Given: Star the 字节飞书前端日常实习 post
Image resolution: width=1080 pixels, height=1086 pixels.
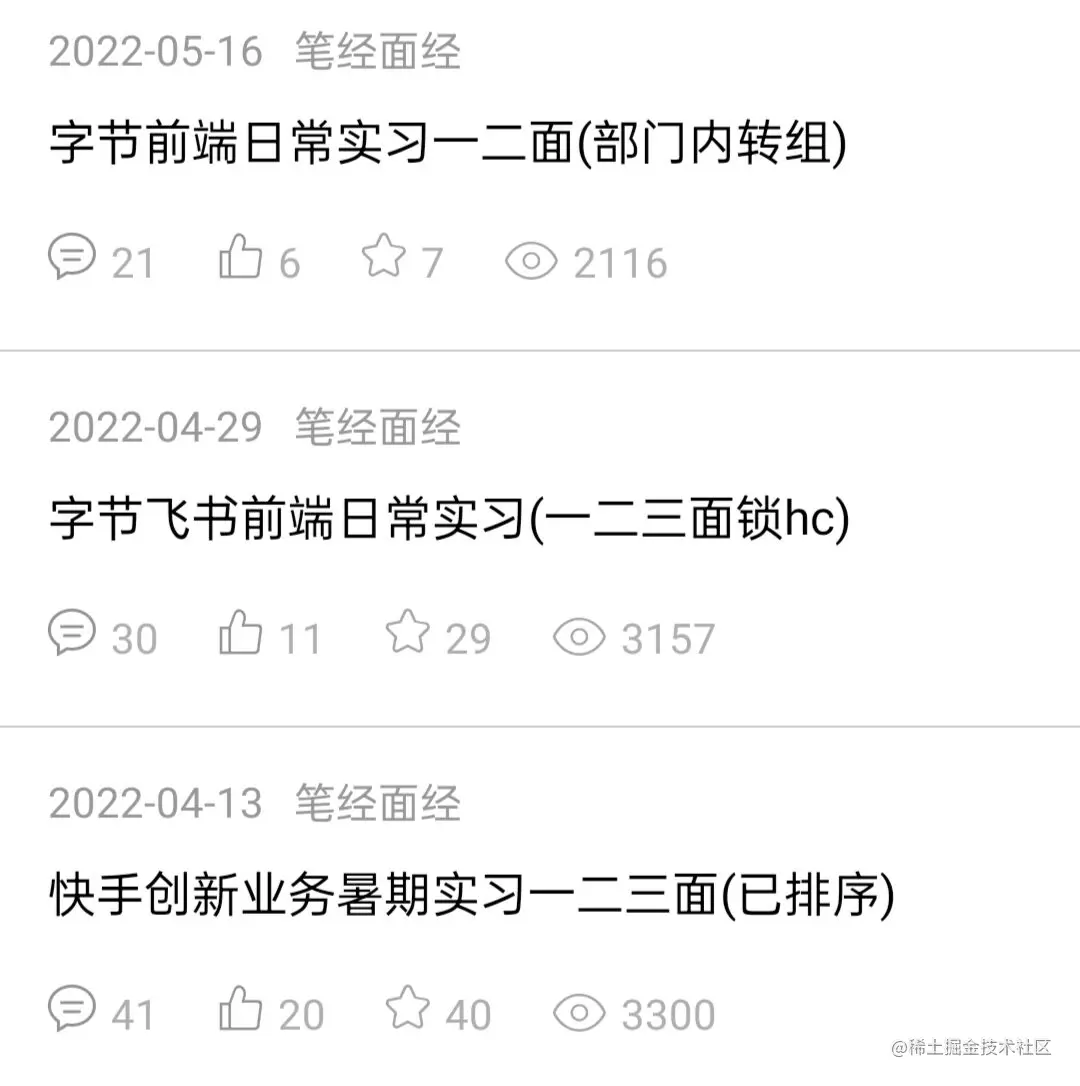Looking at the screenshot, I should click(x=408, y=634).
